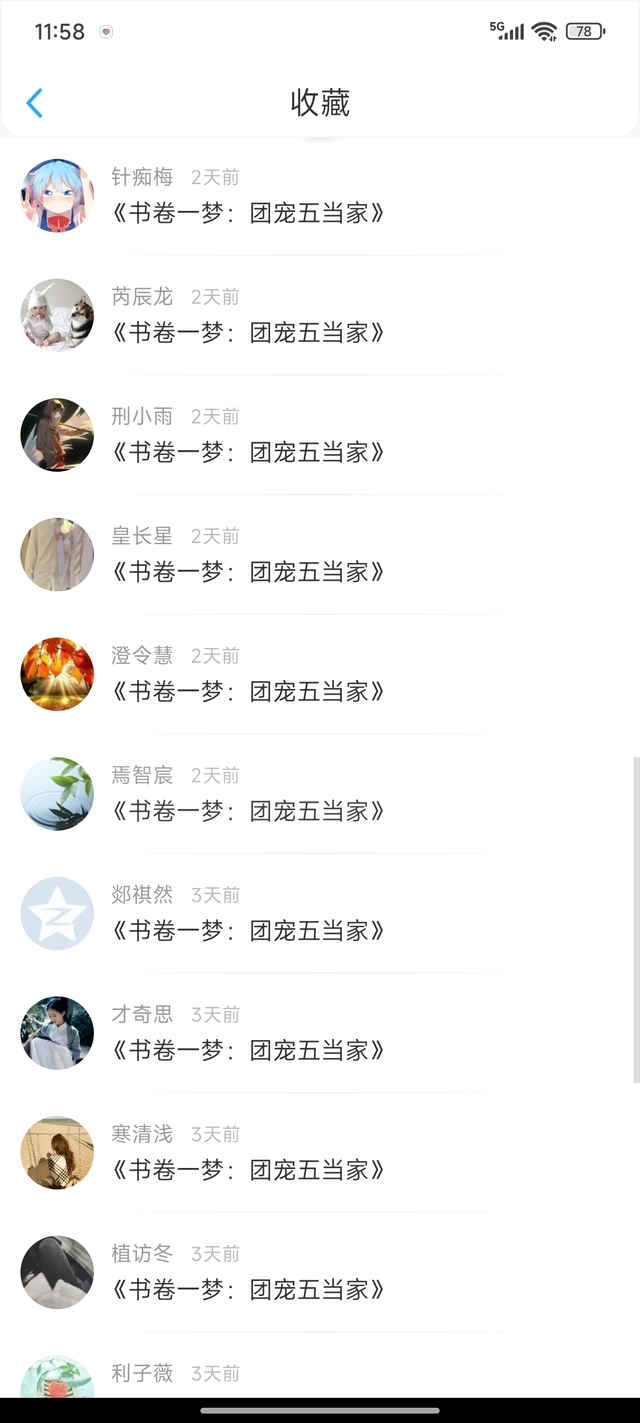Open the entry by 郊祺然

(248, 930)
